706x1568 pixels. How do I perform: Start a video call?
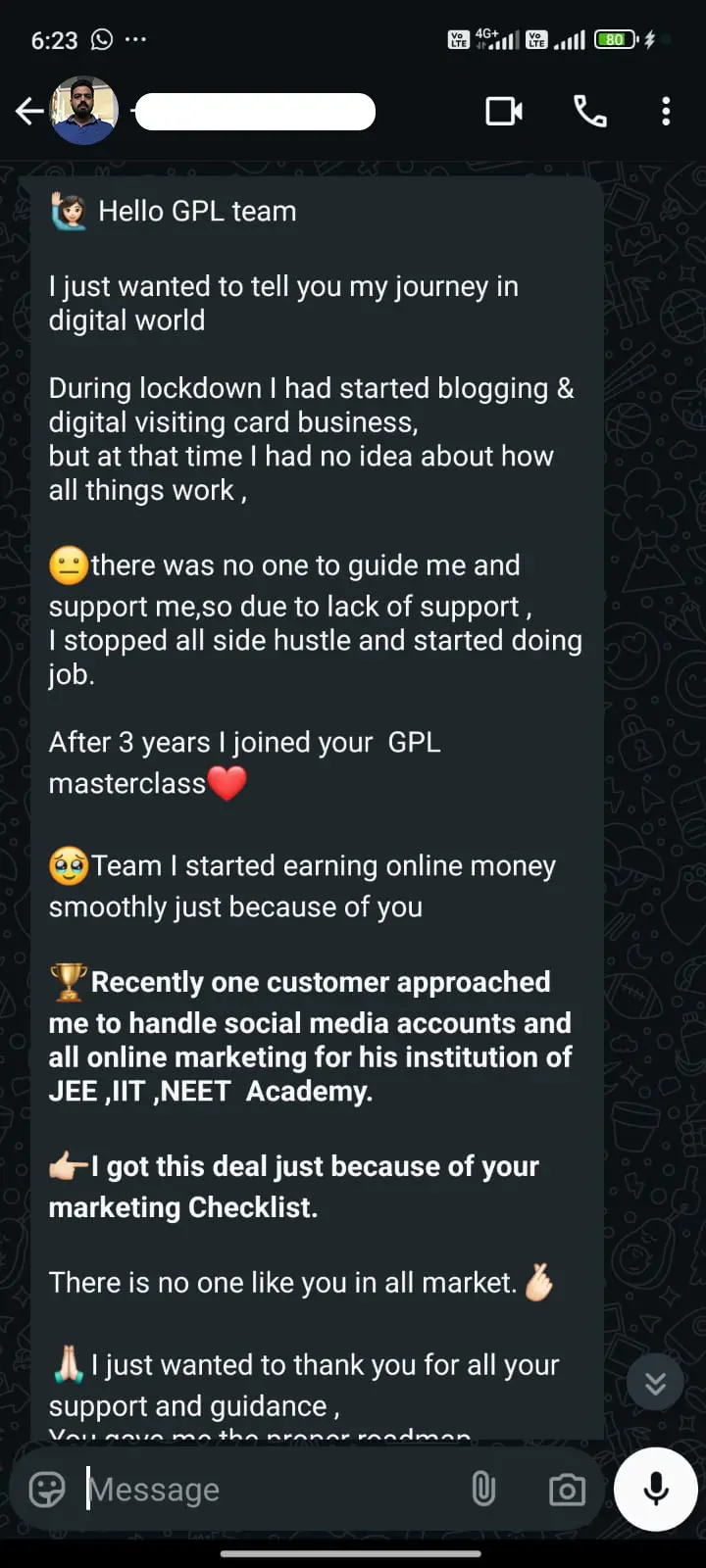(504, 112)
